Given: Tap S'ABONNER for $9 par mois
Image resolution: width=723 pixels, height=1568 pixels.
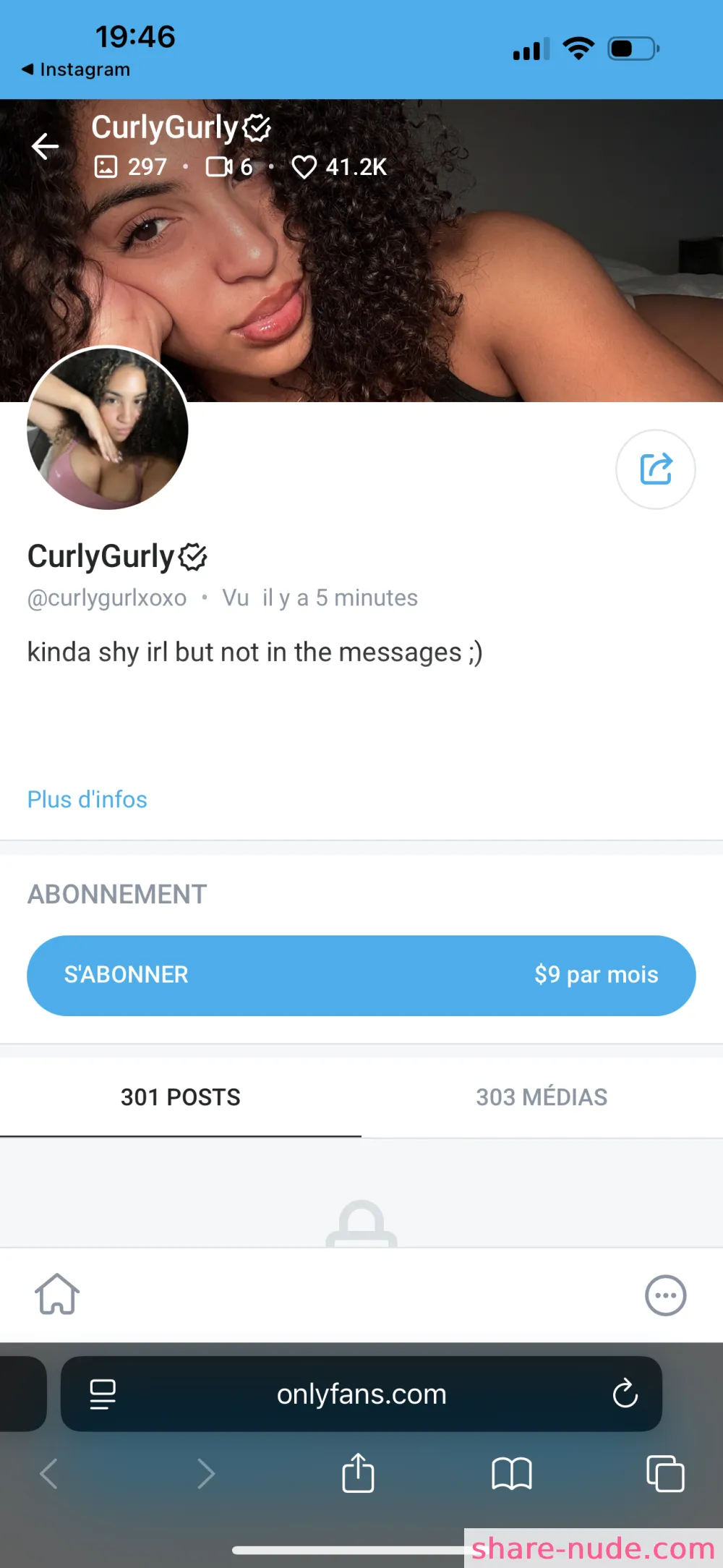Looking at the screenshot, I should 361,975.
